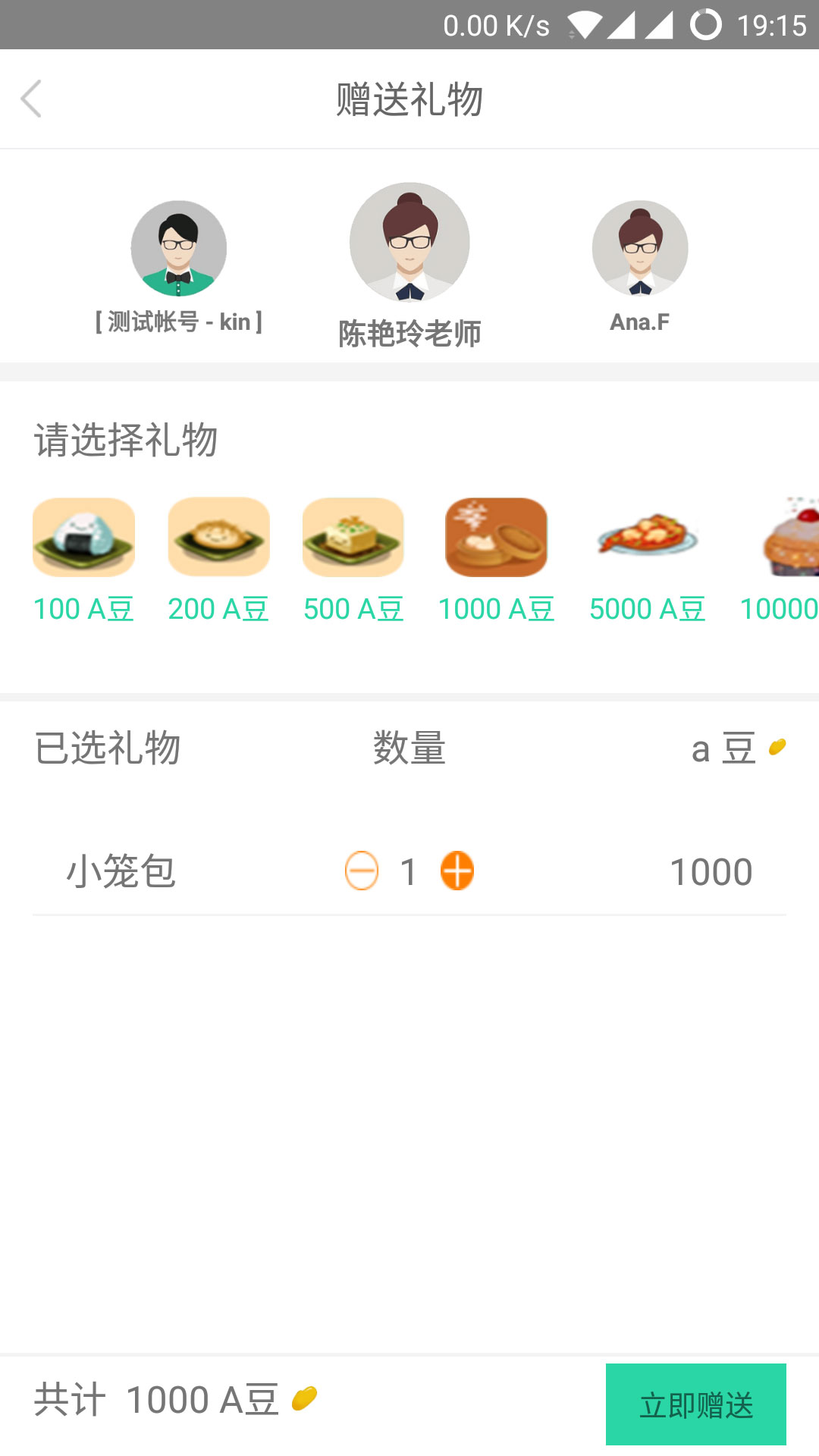Go back from the gift-sending page
The width and height of the screenshot is (819, 1456).
point(31,99)
